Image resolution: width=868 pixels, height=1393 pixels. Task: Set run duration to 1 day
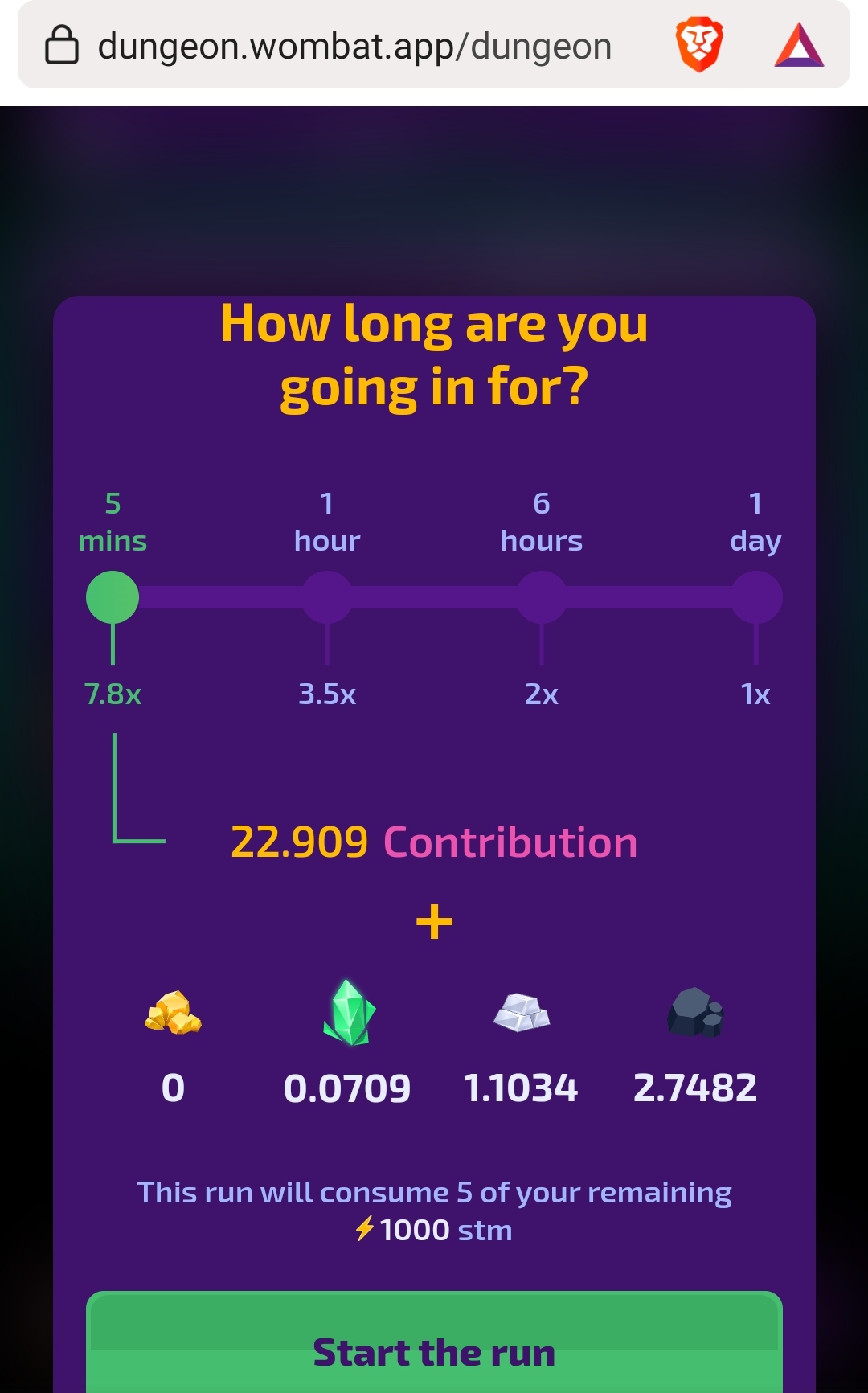tap(756, 597)
